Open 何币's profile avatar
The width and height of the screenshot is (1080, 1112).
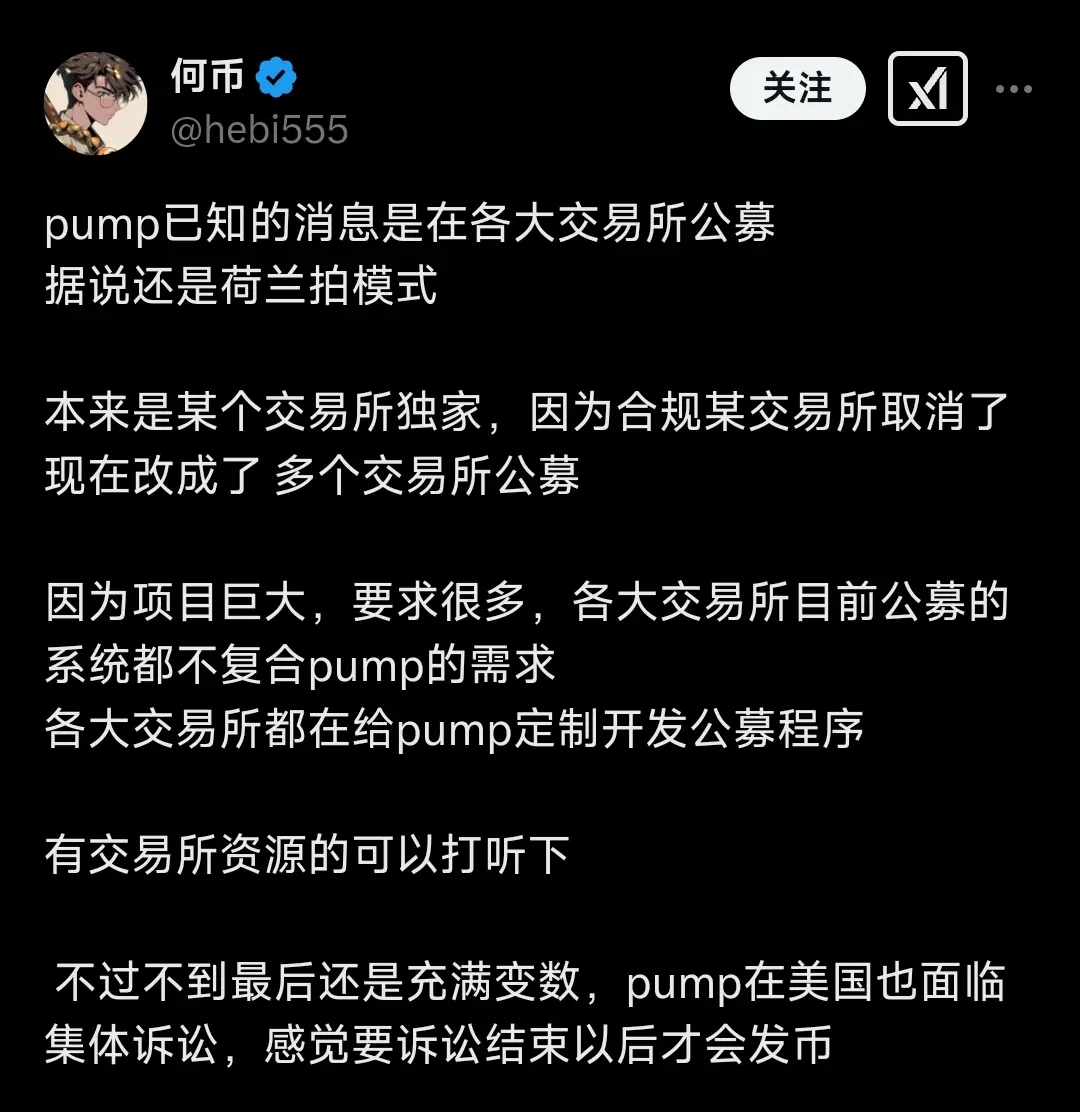tap(96, 104)
